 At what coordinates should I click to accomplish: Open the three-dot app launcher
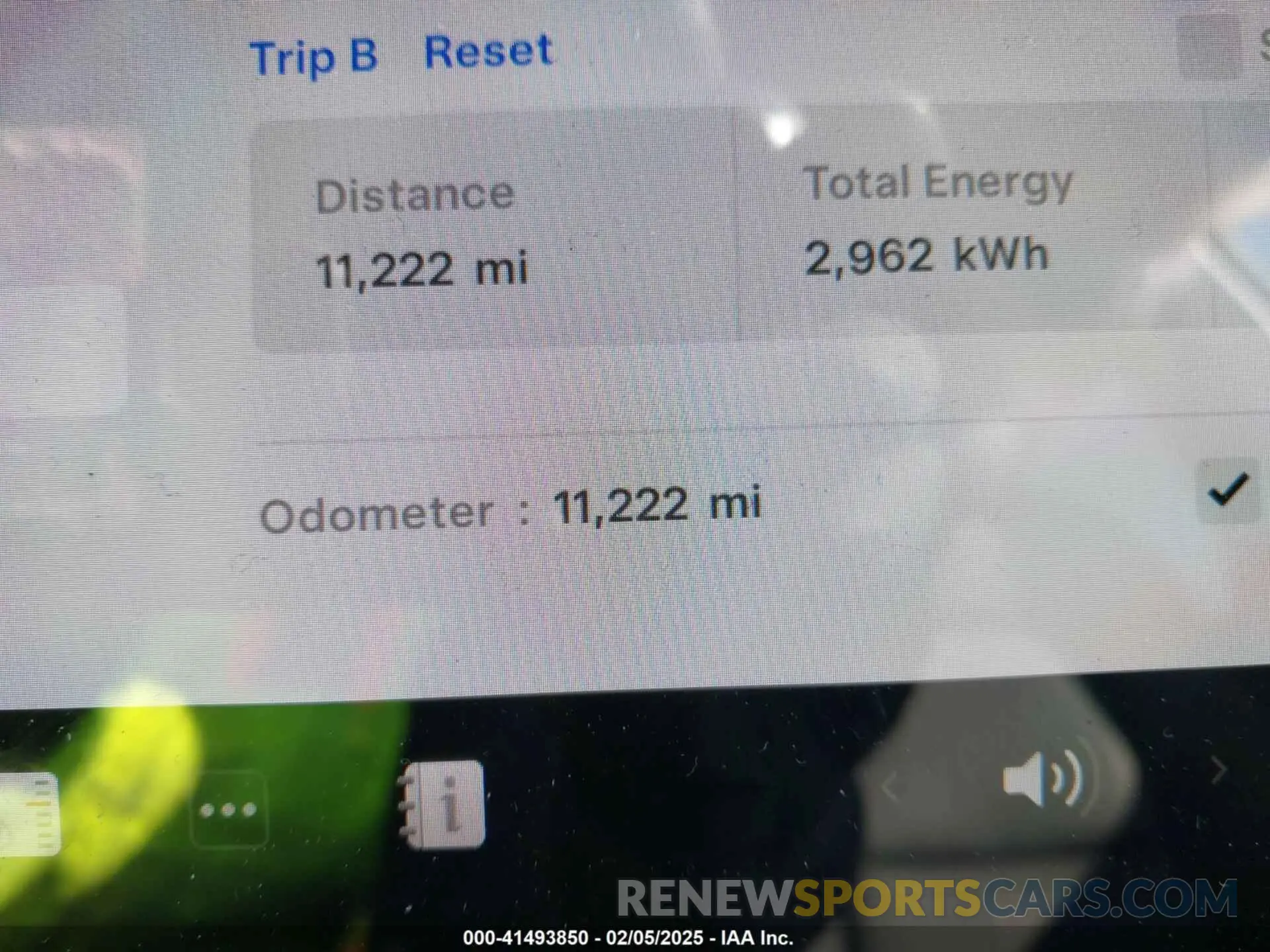(228, 809)
